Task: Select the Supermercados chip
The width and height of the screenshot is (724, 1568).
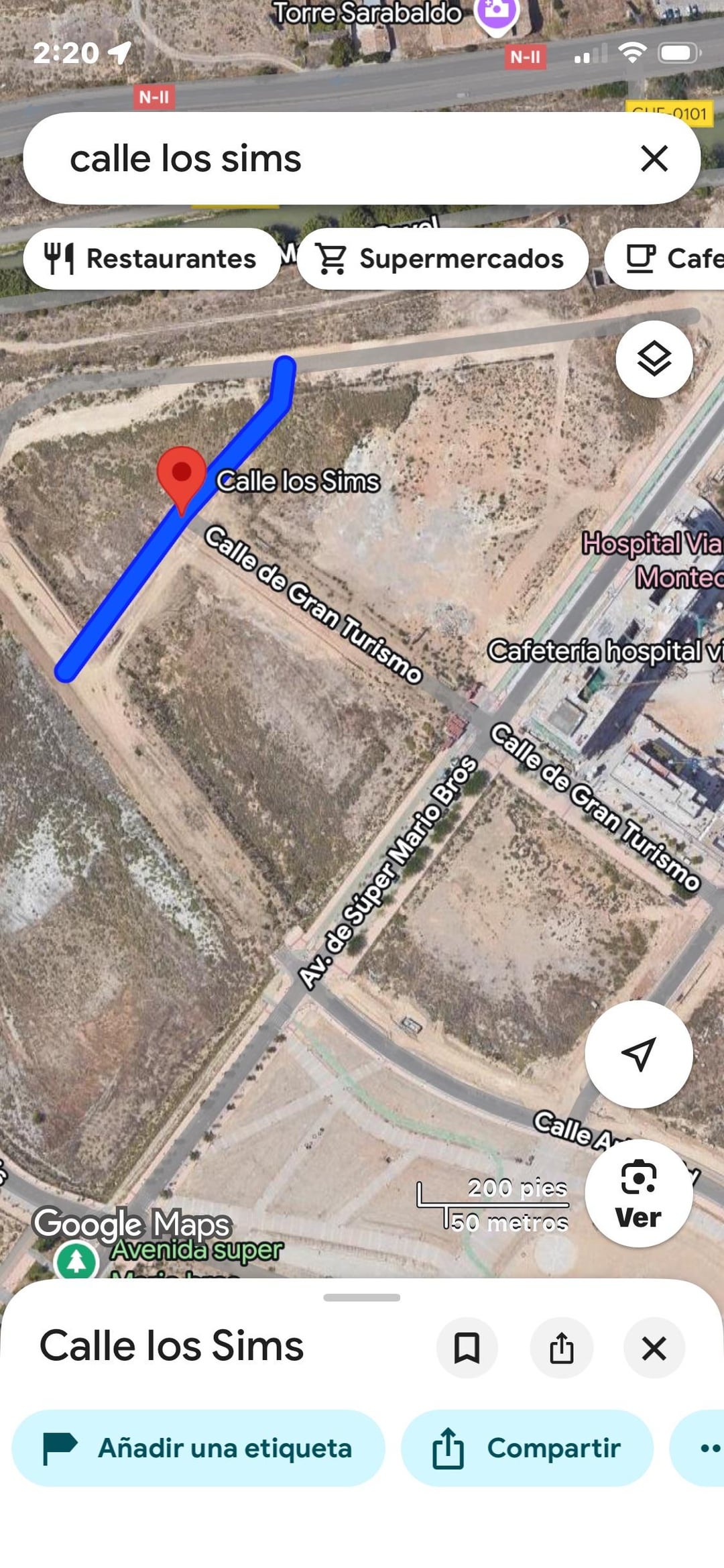Action: 442,259
